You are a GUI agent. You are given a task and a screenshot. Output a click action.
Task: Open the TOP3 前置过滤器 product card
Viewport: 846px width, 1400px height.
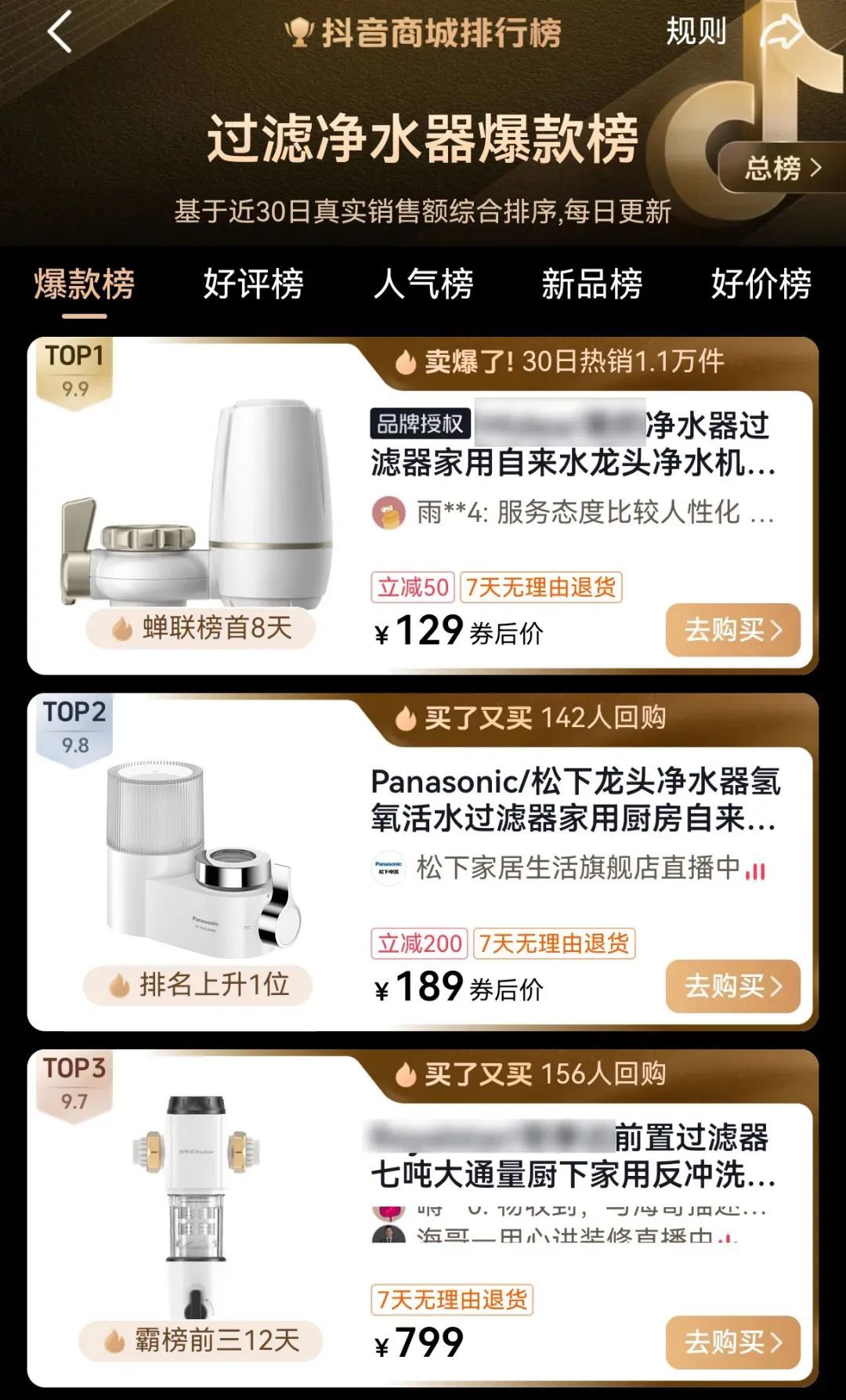click(423, 1218)
